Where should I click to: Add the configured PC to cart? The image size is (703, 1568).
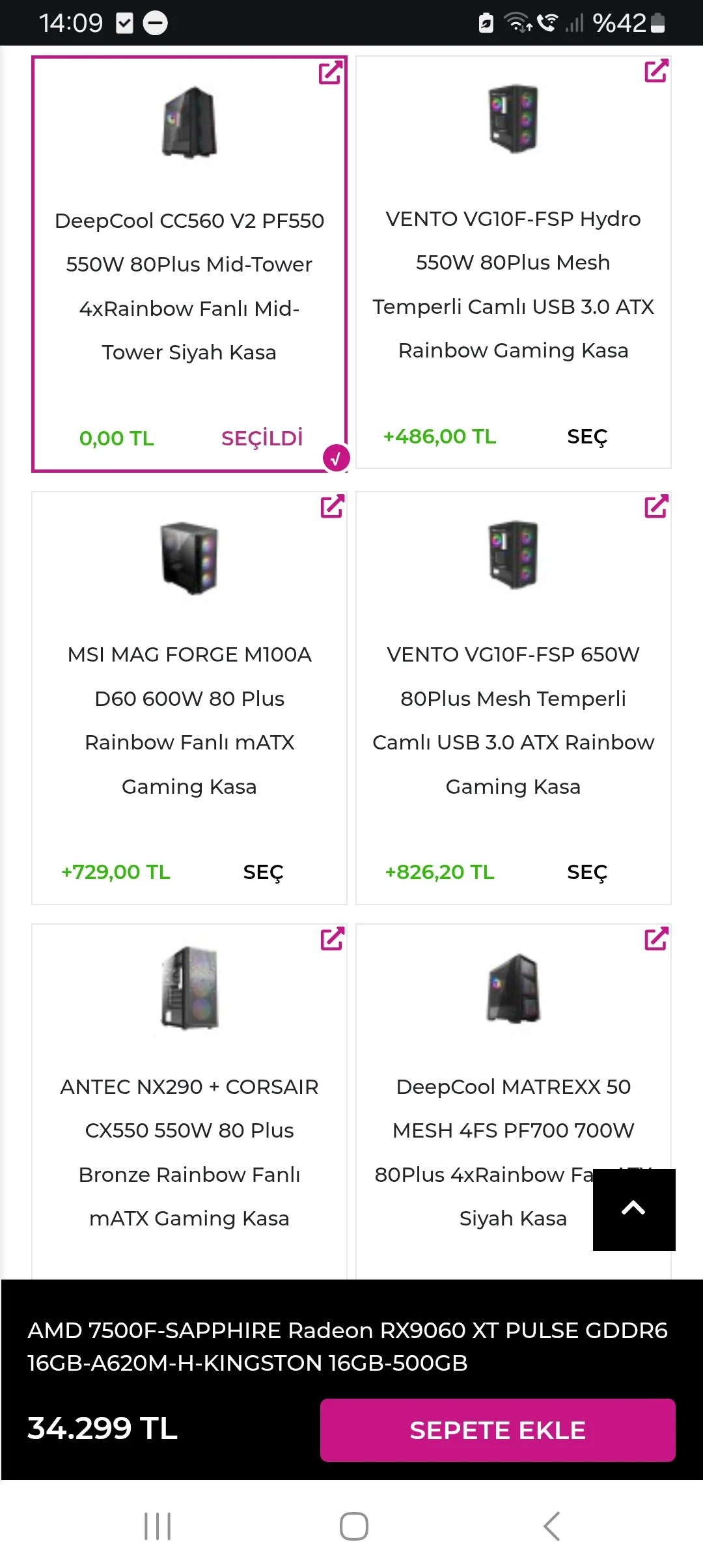tap(497, 1429)
